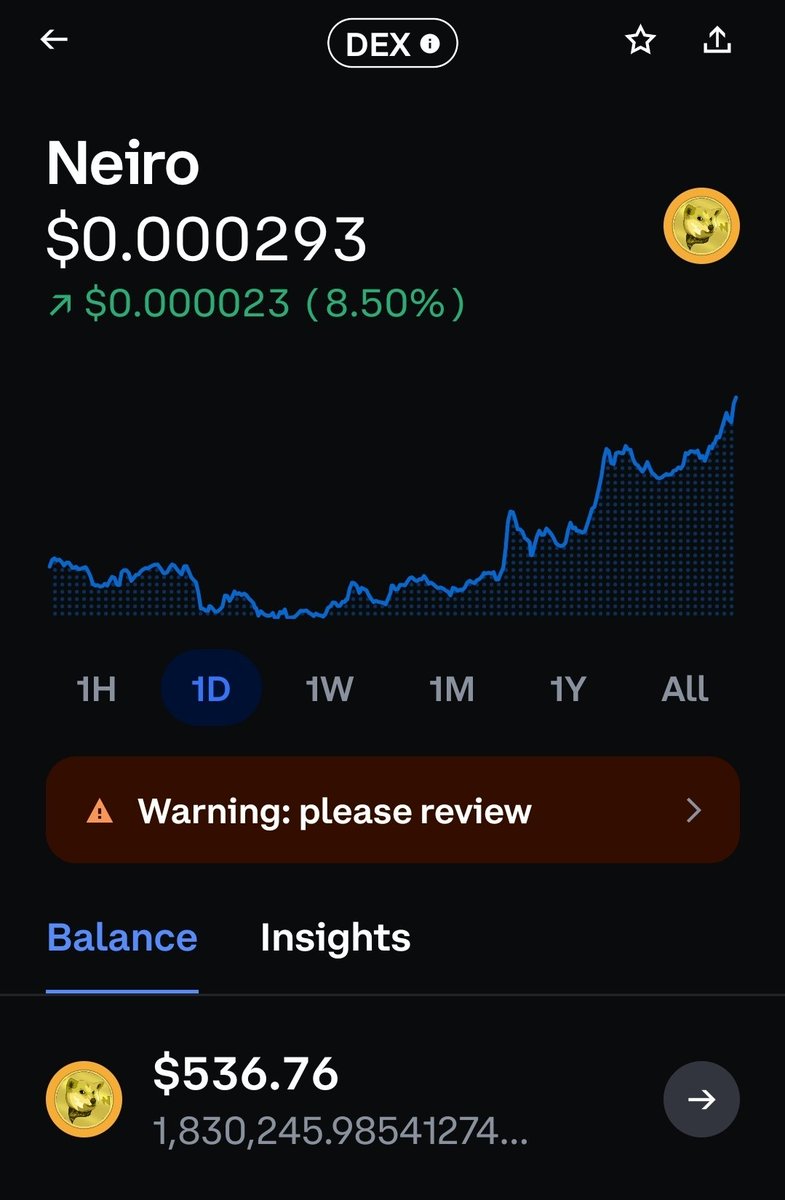The image size is (785, 1200).
Task: Switch chart to 1M range
Action: (x=451, y=689)
